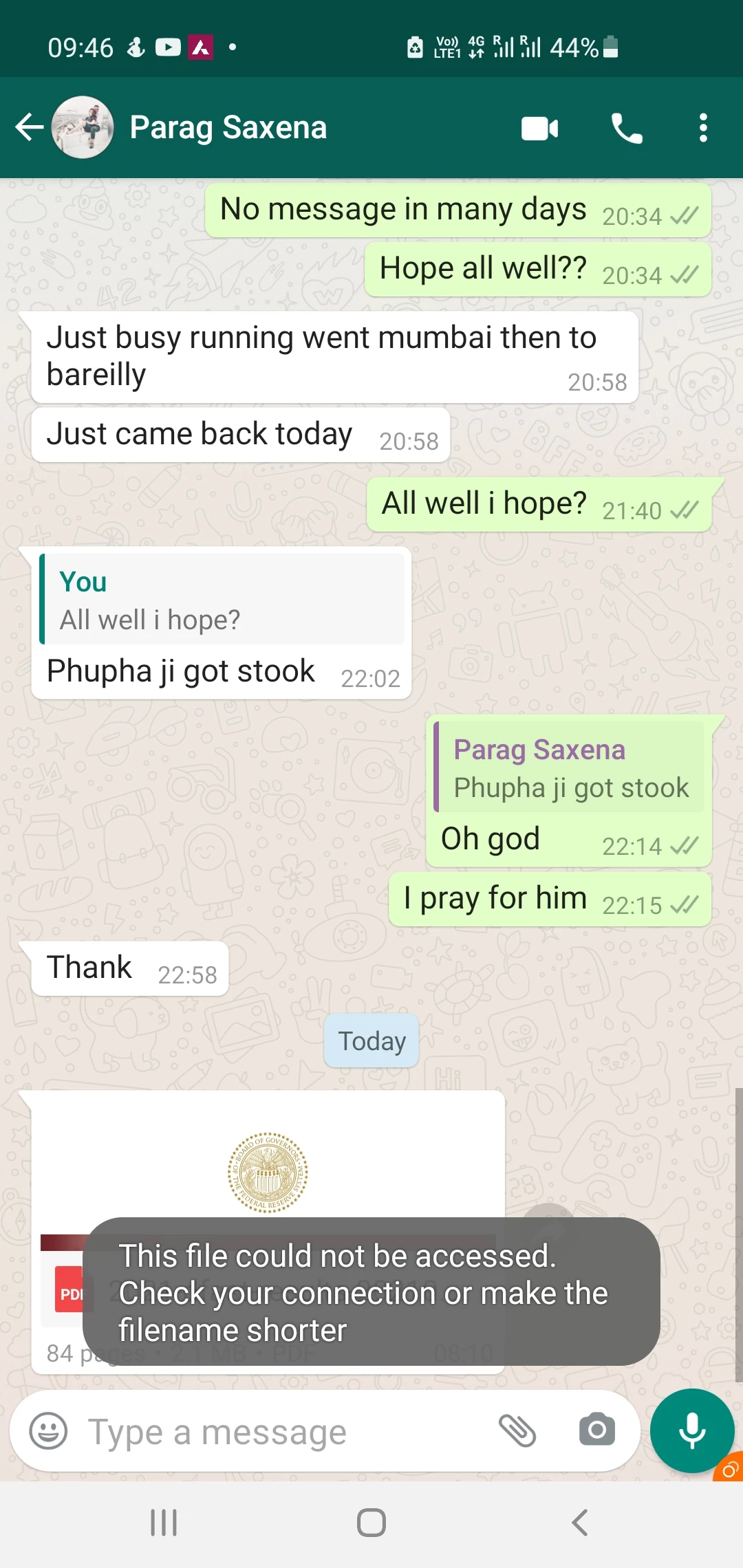
Task: Open the chat overflow menu
Action: tap(702, 128)
